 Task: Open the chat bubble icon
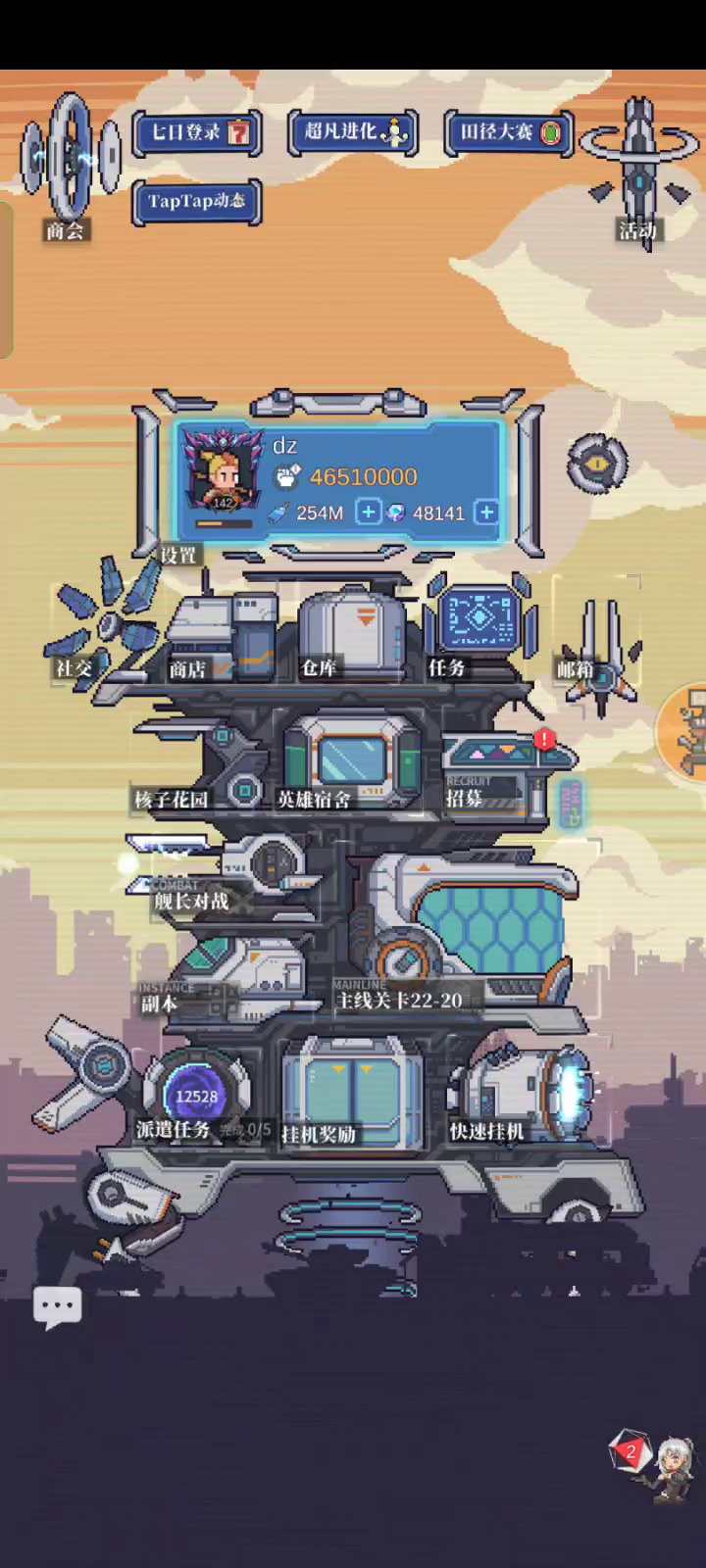tap(58, 1307)
